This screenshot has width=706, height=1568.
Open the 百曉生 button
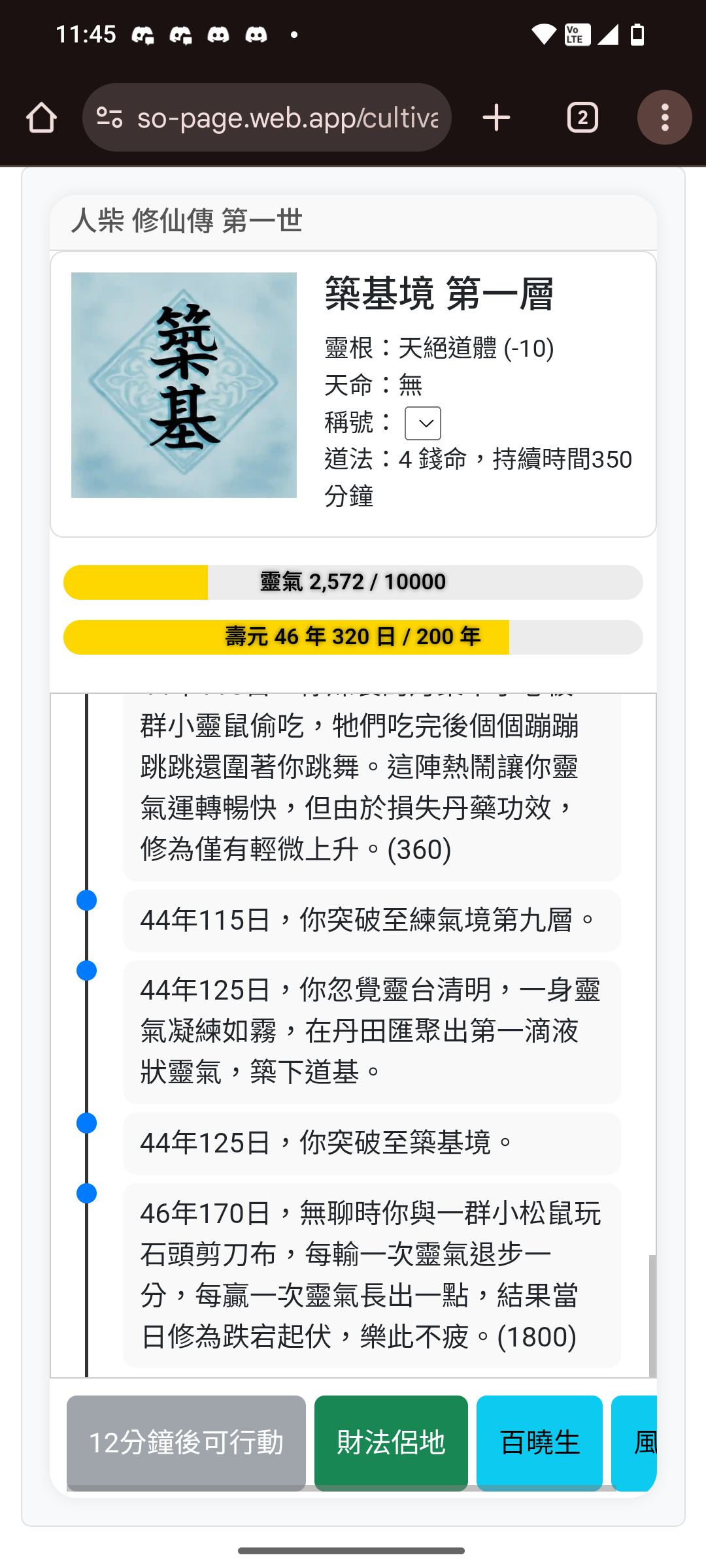(539, 1443)
